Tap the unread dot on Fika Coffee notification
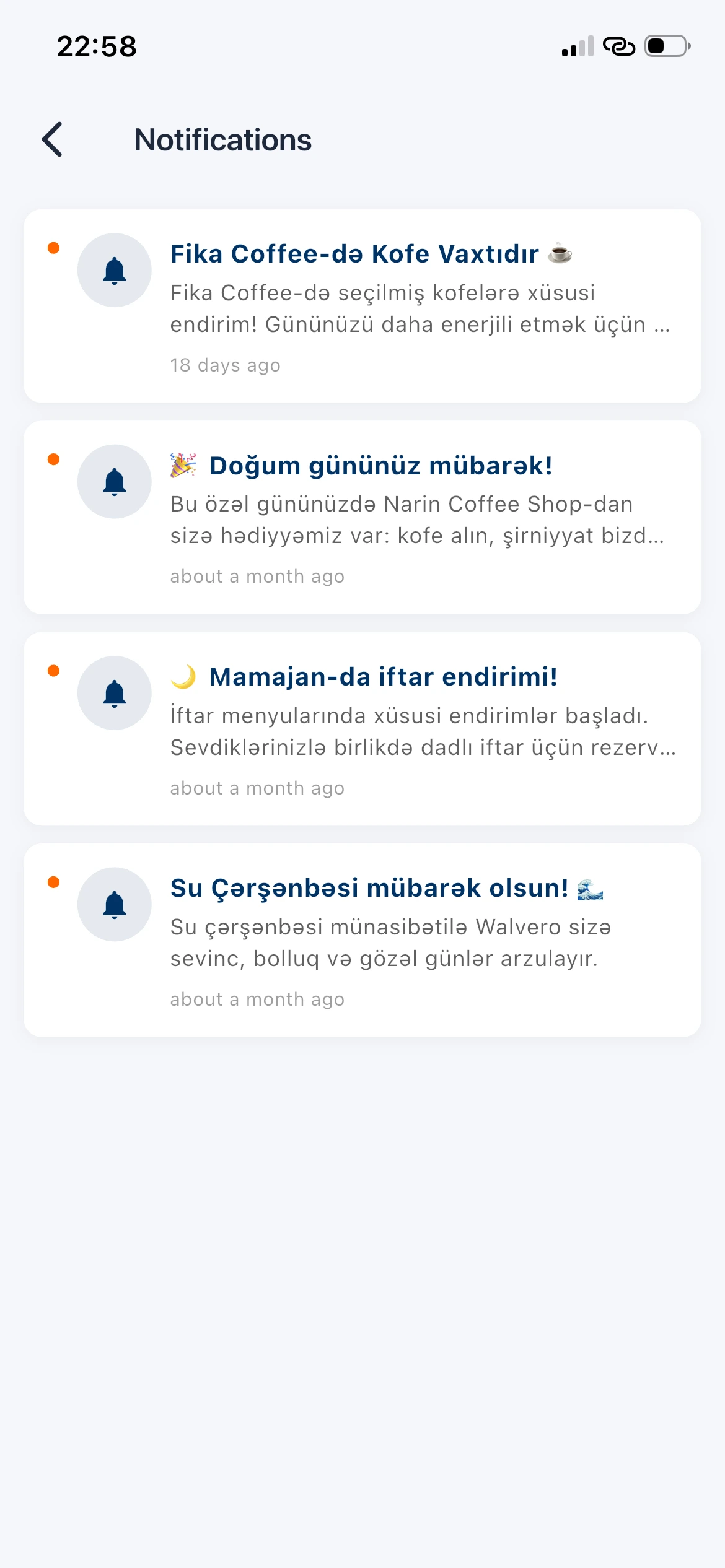Viewport: 725px width, 1568px height. pos(54,246)
